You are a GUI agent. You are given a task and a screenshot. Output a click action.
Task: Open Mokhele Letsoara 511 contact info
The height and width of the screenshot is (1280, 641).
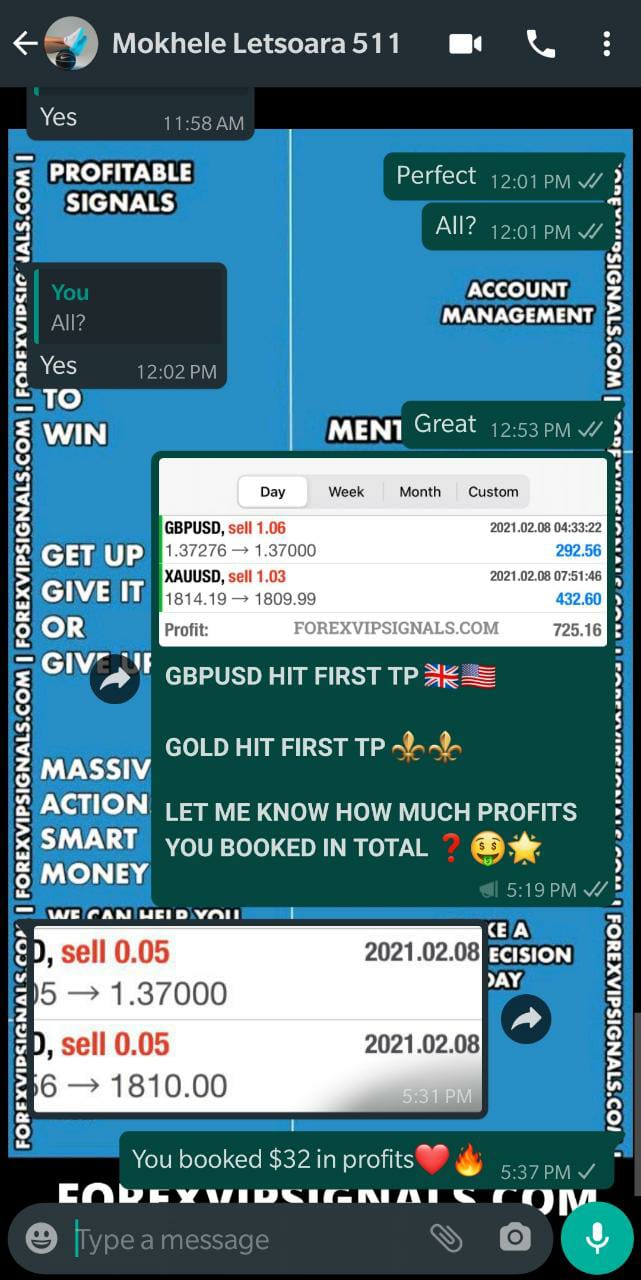tap(256, 44)
